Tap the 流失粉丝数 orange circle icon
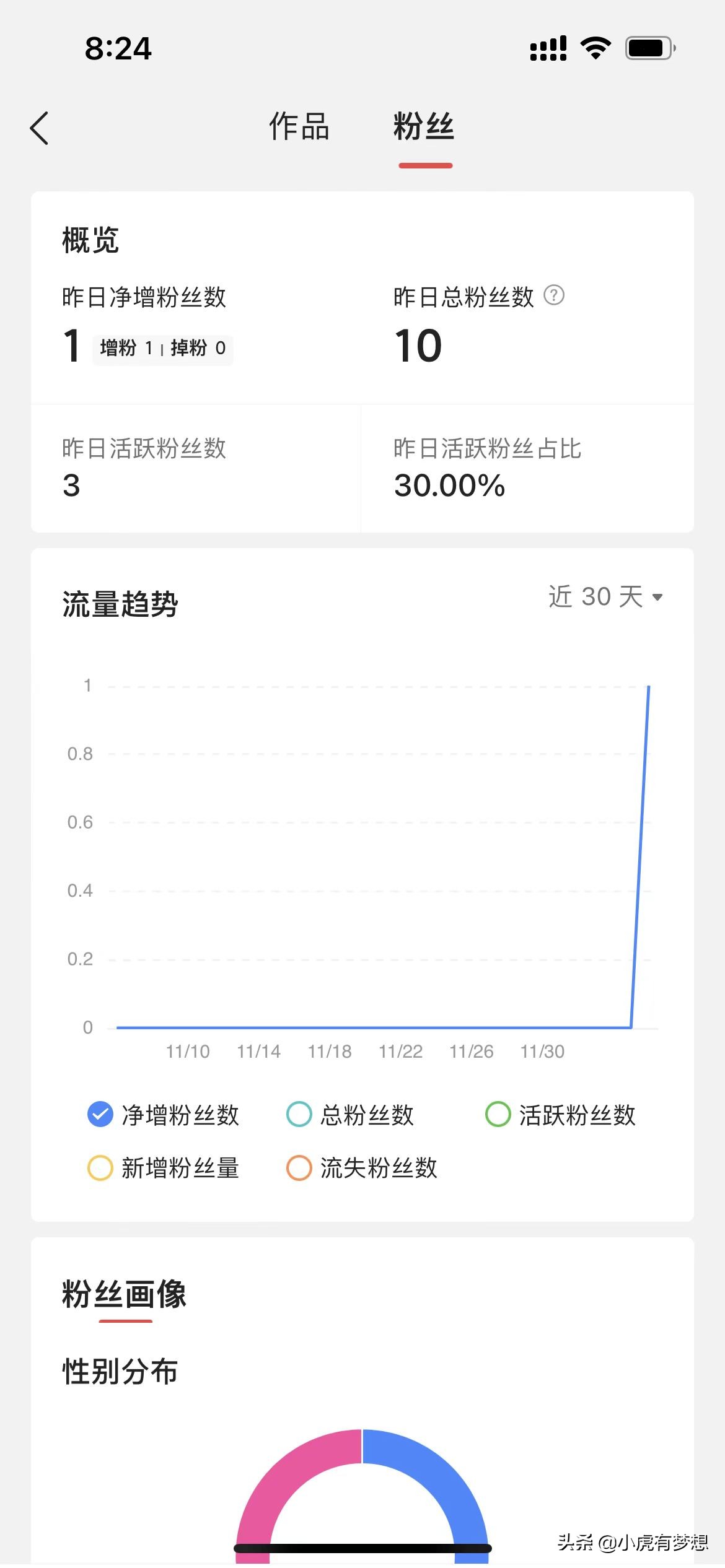Image resolution: width=725 pixels, height=1568 pixels. pos(299,1167)
